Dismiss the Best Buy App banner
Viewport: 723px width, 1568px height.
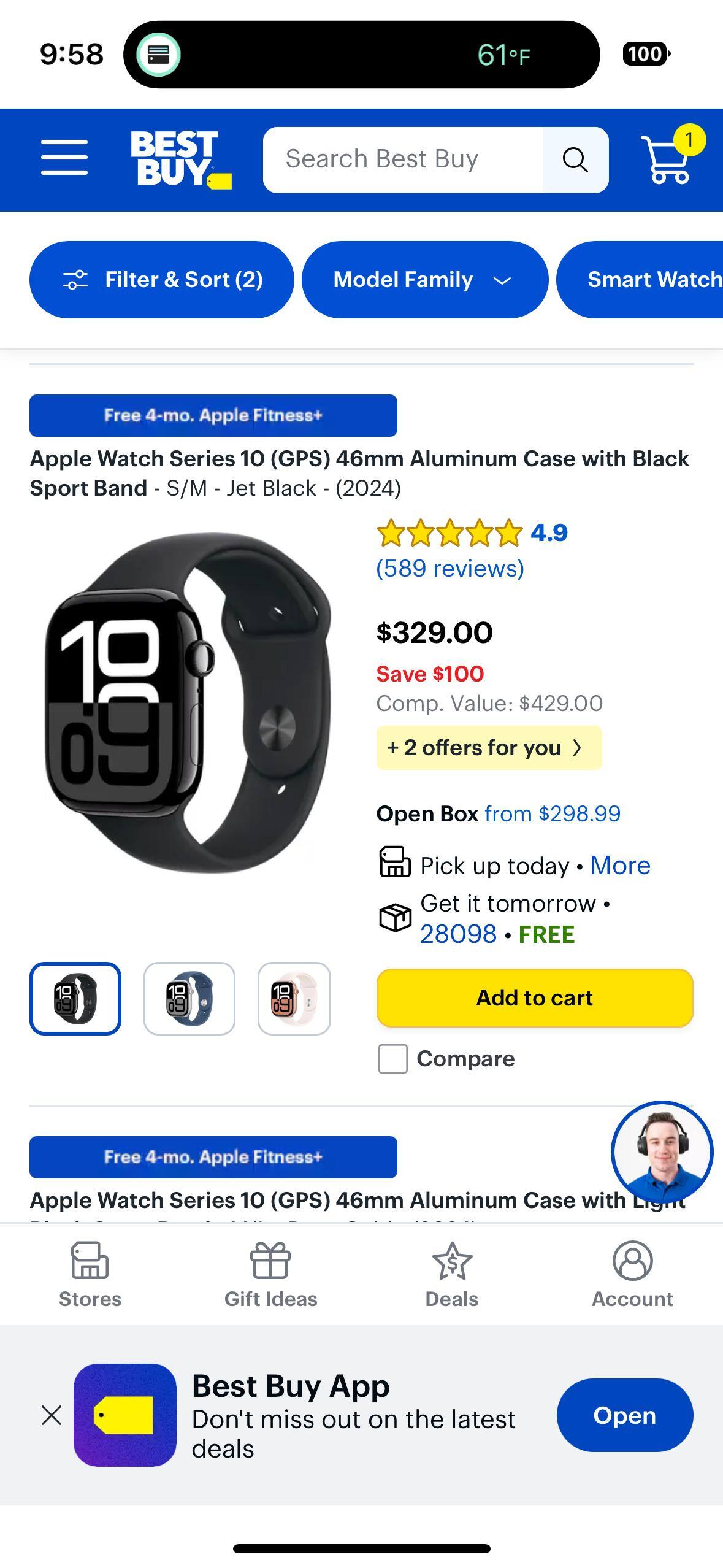[x=52, y=1415]
